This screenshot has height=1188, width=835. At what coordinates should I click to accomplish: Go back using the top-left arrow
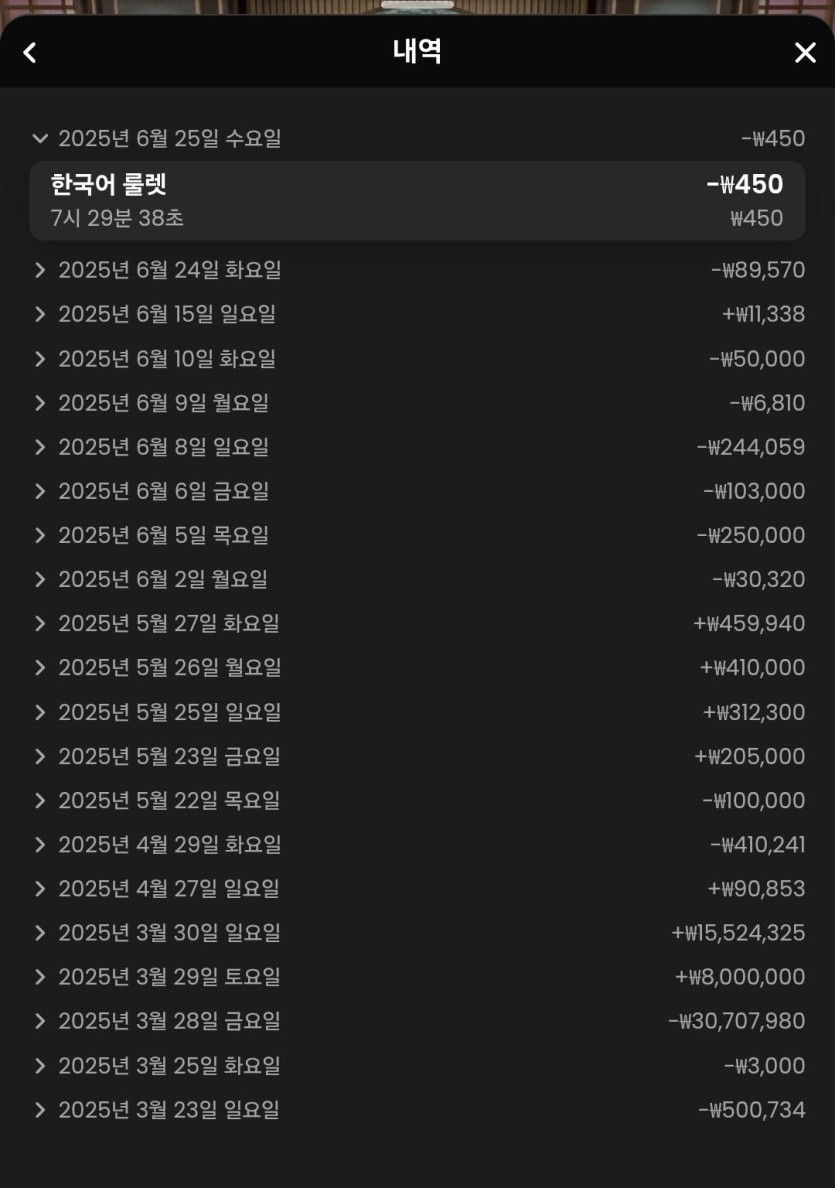pos(30,53)
